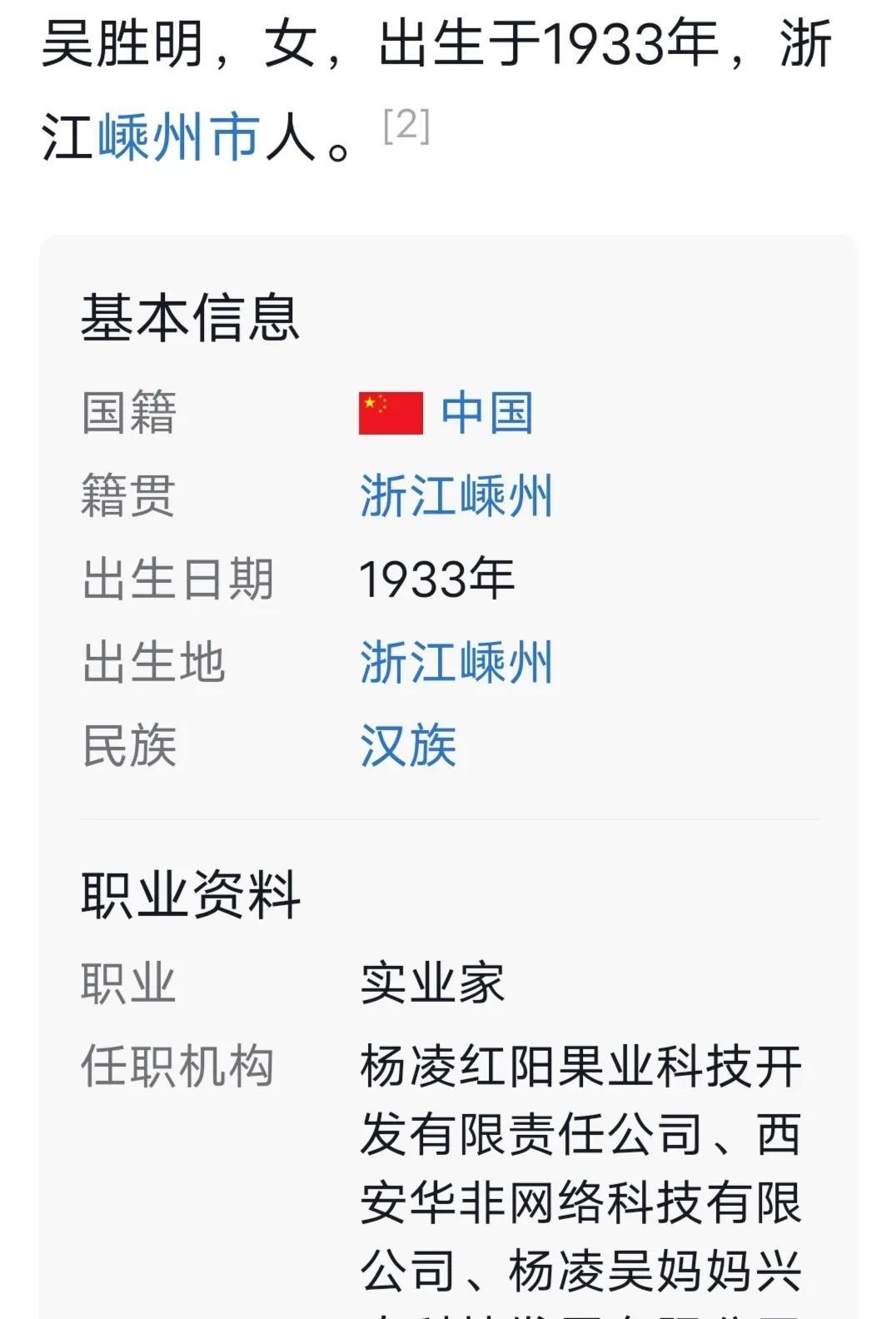This screenshot has width=896, height=1319.
Task: Open the 嵊州市 link in the intro
Action: click(x=178, y=137)
